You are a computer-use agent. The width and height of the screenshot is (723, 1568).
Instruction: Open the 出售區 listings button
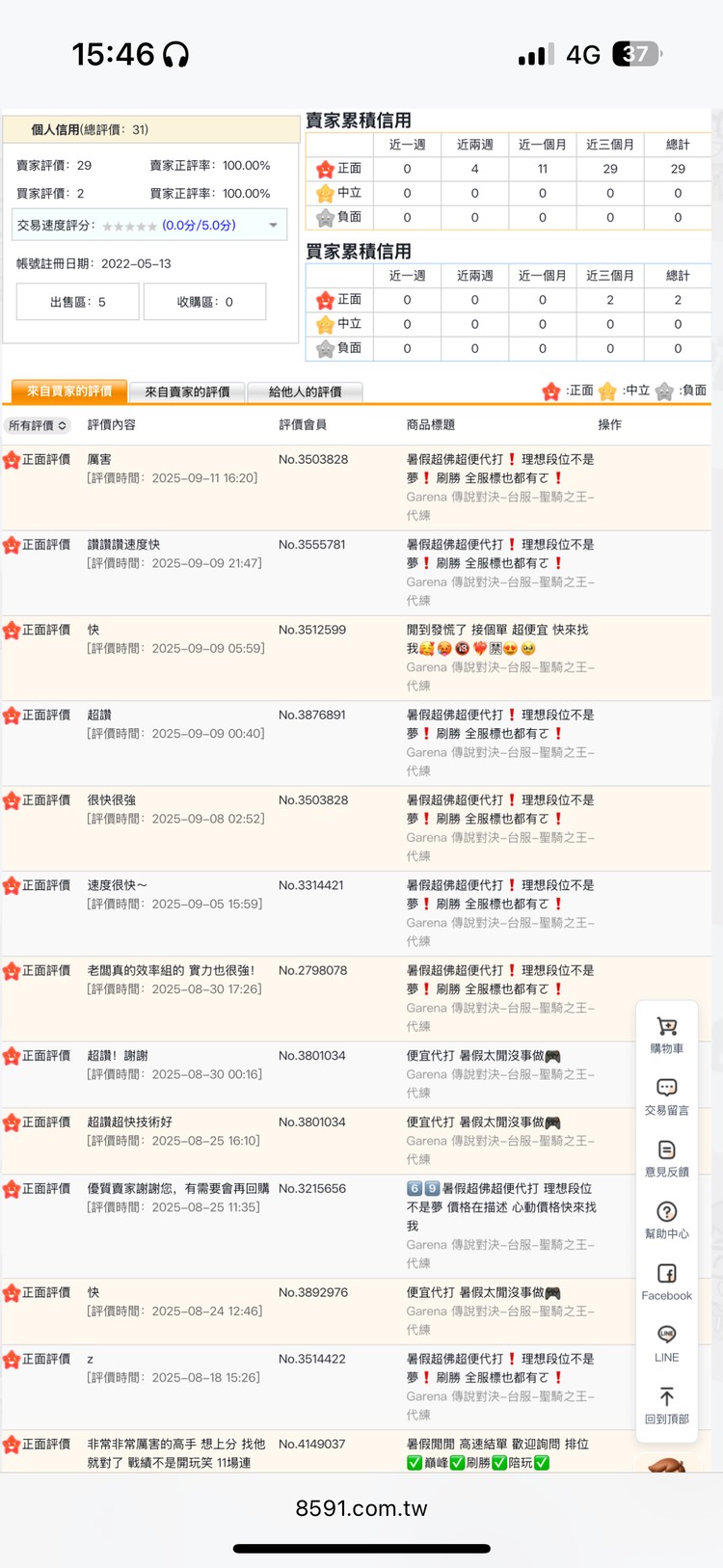click(78, 302)
